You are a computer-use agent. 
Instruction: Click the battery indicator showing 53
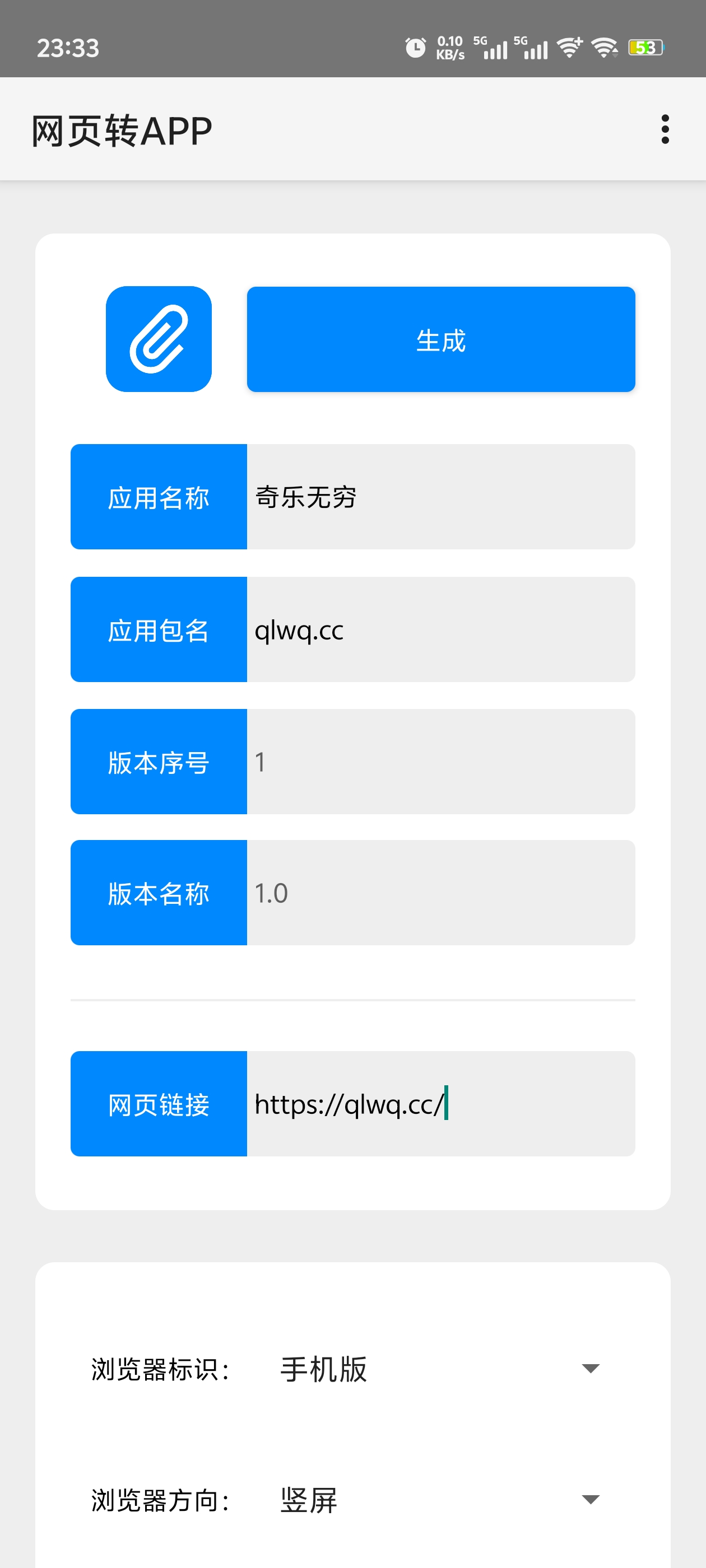tap(645, 48)
